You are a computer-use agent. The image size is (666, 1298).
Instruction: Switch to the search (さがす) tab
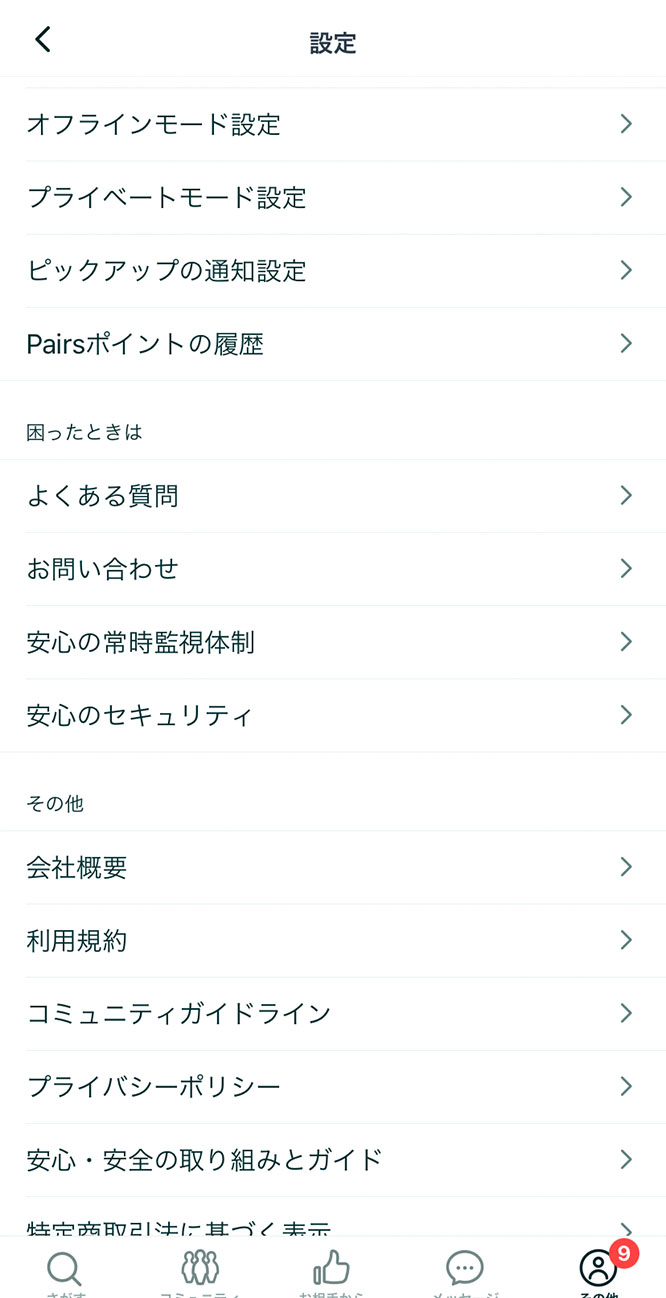[66, 1270]
